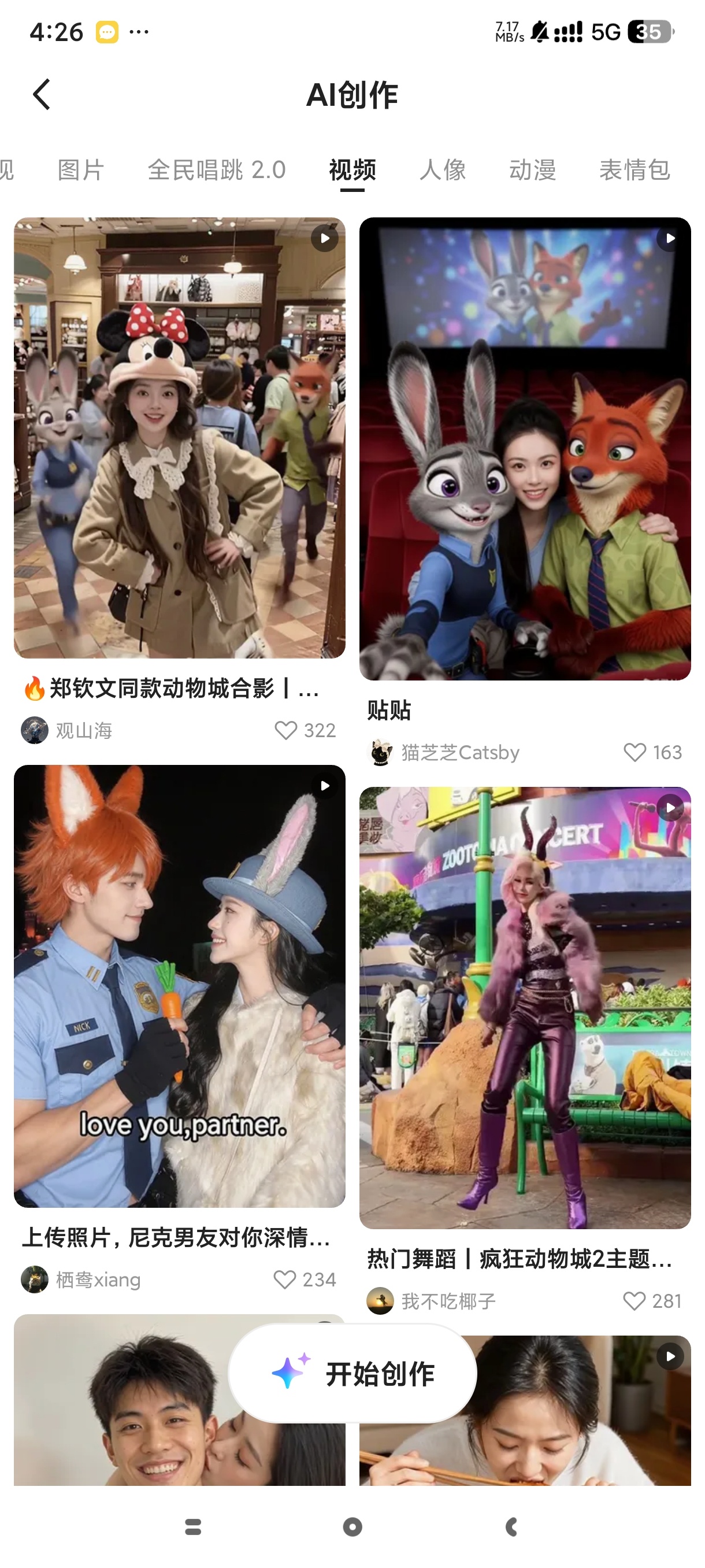The width and height of the screenshot is (705, 1568).
Task: Switch to the 动漫 tab
Action: tap(532, 170)
